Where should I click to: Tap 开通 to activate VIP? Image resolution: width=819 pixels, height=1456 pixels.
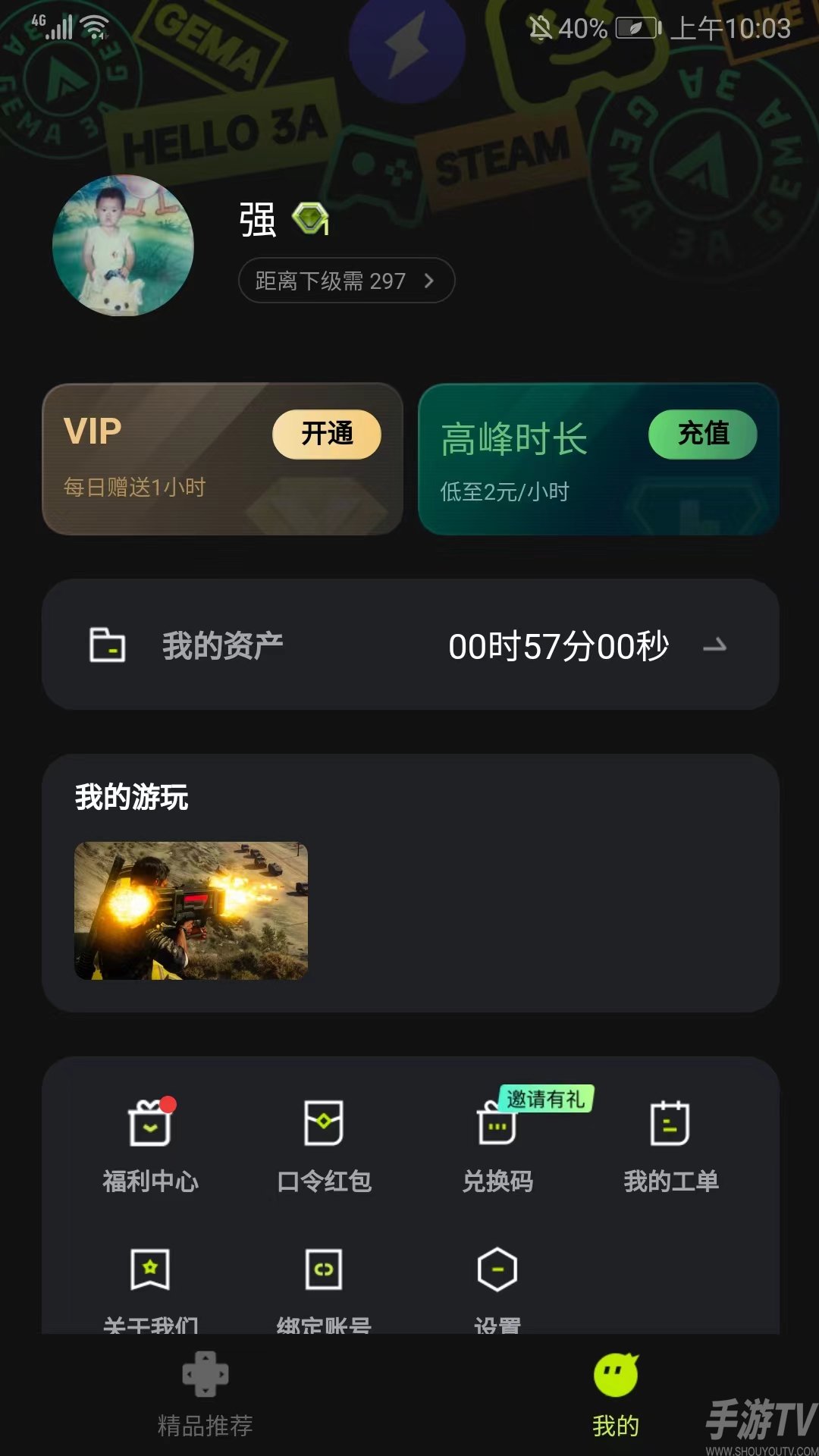(x=326, y=434)
